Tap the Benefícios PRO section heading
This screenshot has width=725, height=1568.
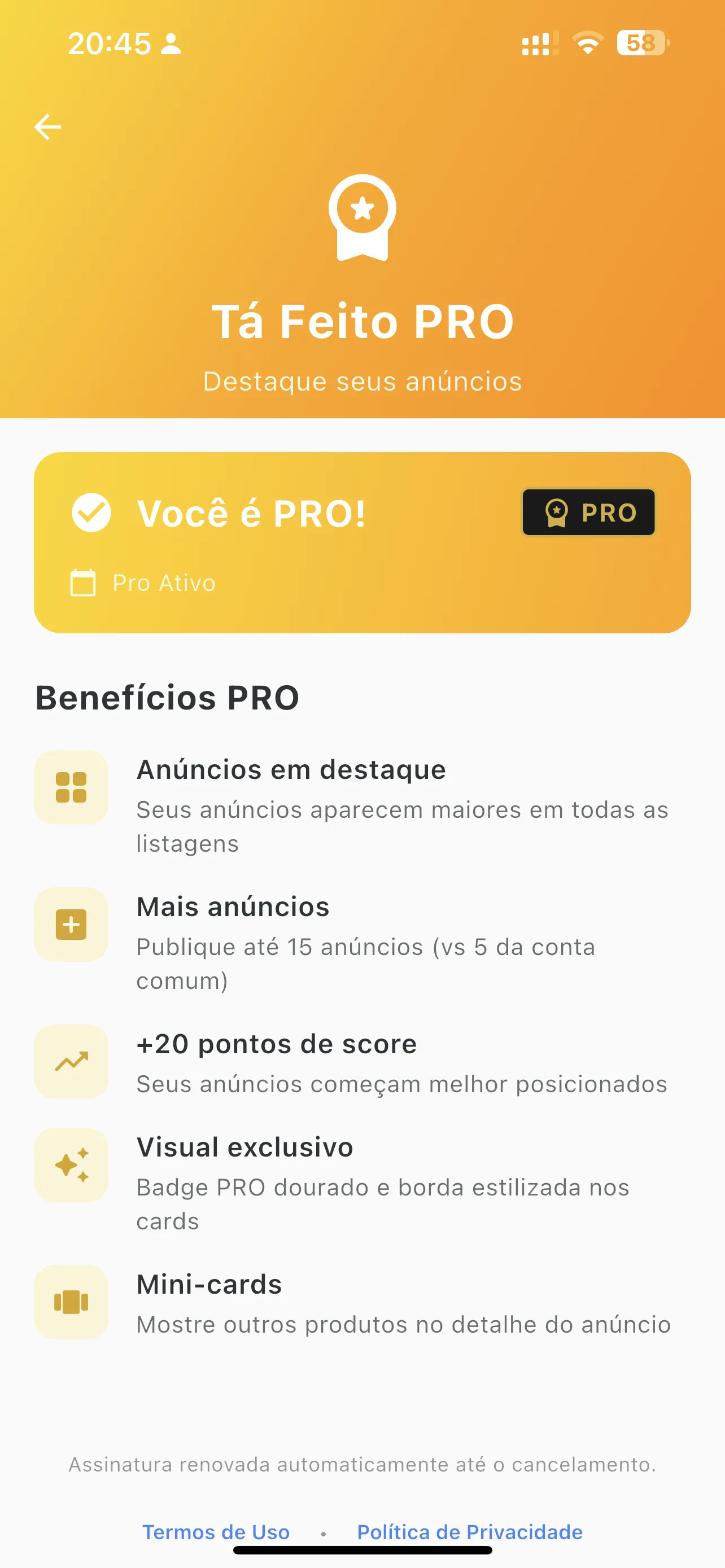click(x=168, y=698)
